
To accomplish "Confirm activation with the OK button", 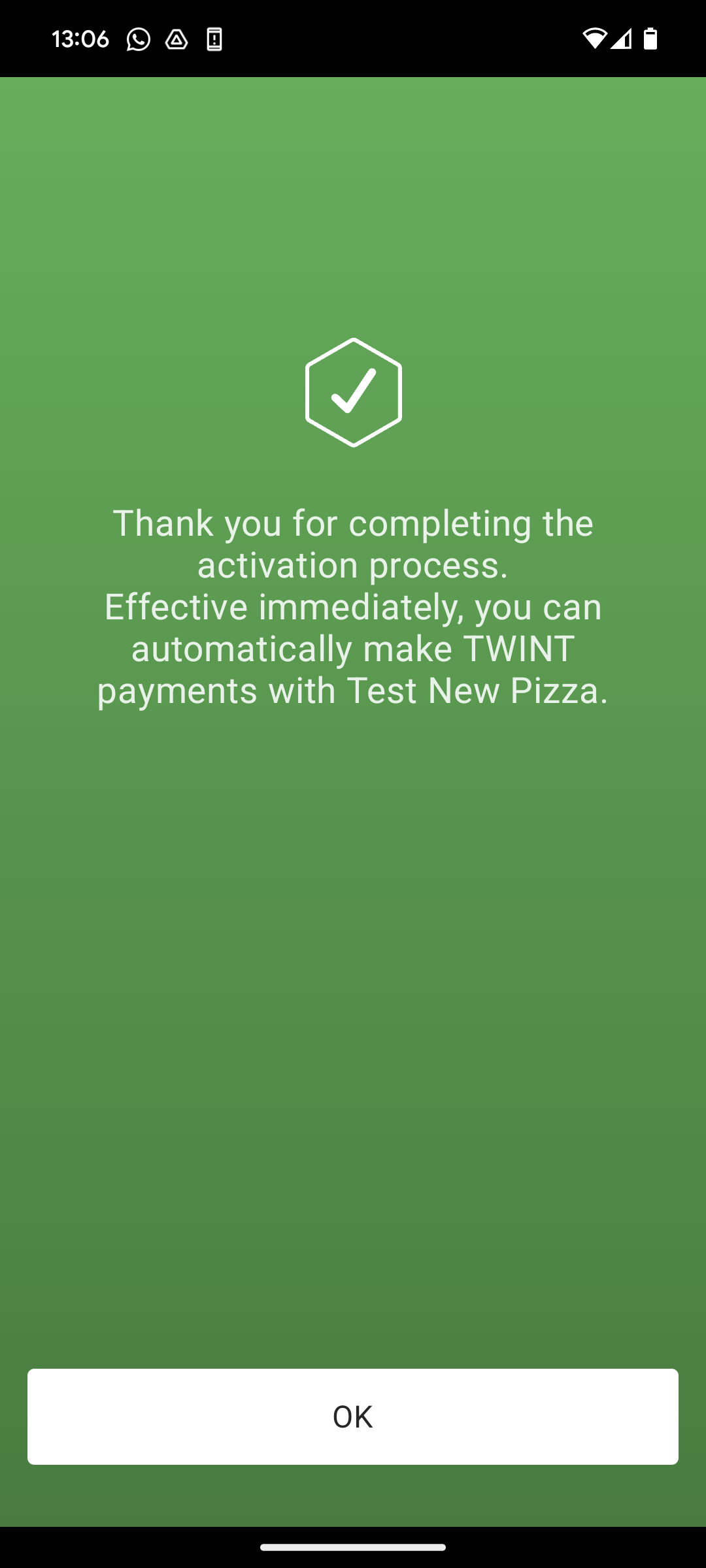I will tap(353, 1416).
